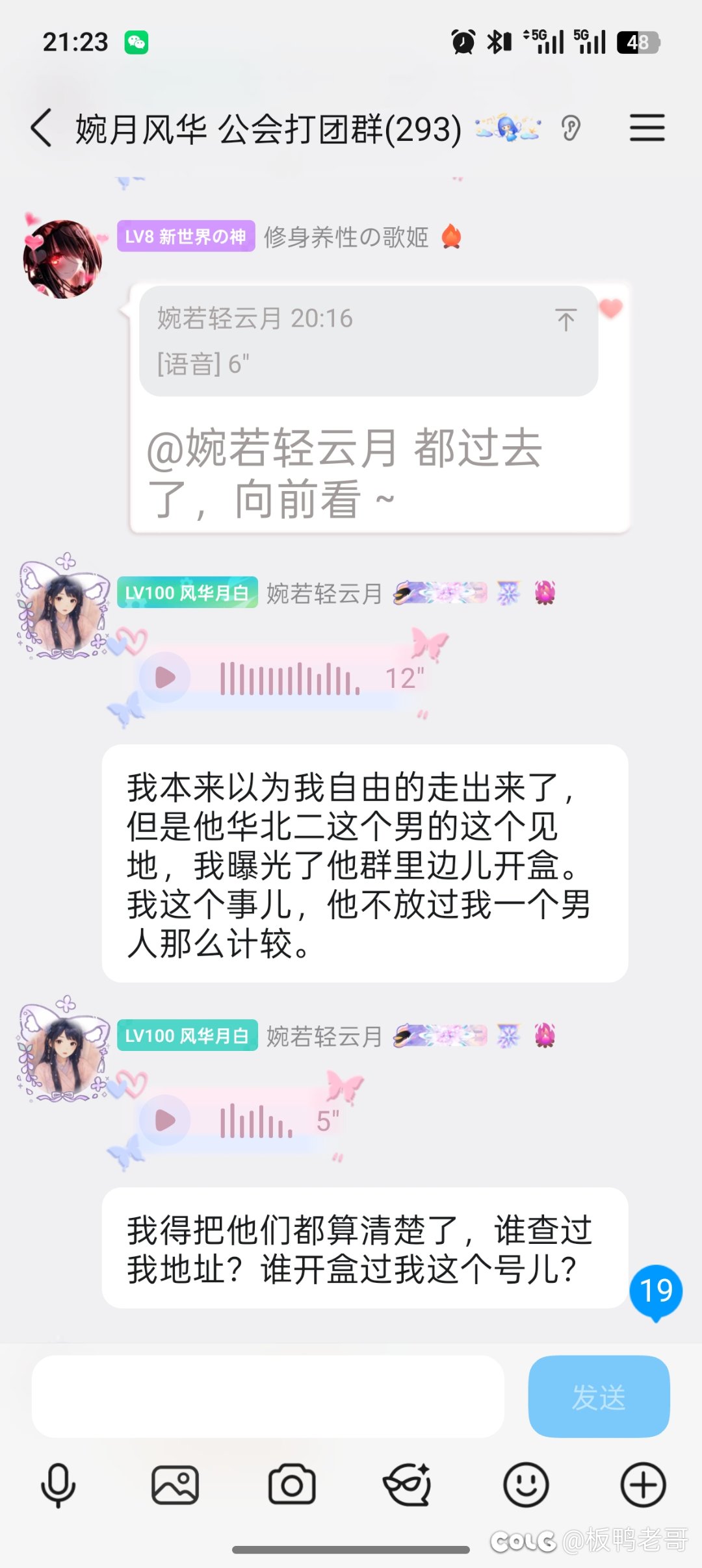Jump to 19 unread new messages

[655, 1291]
